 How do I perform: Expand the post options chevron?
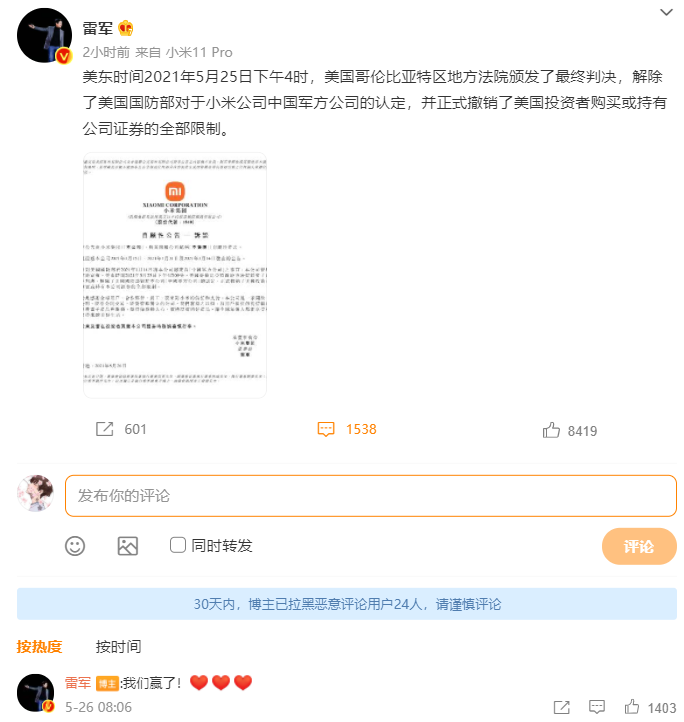666,12
